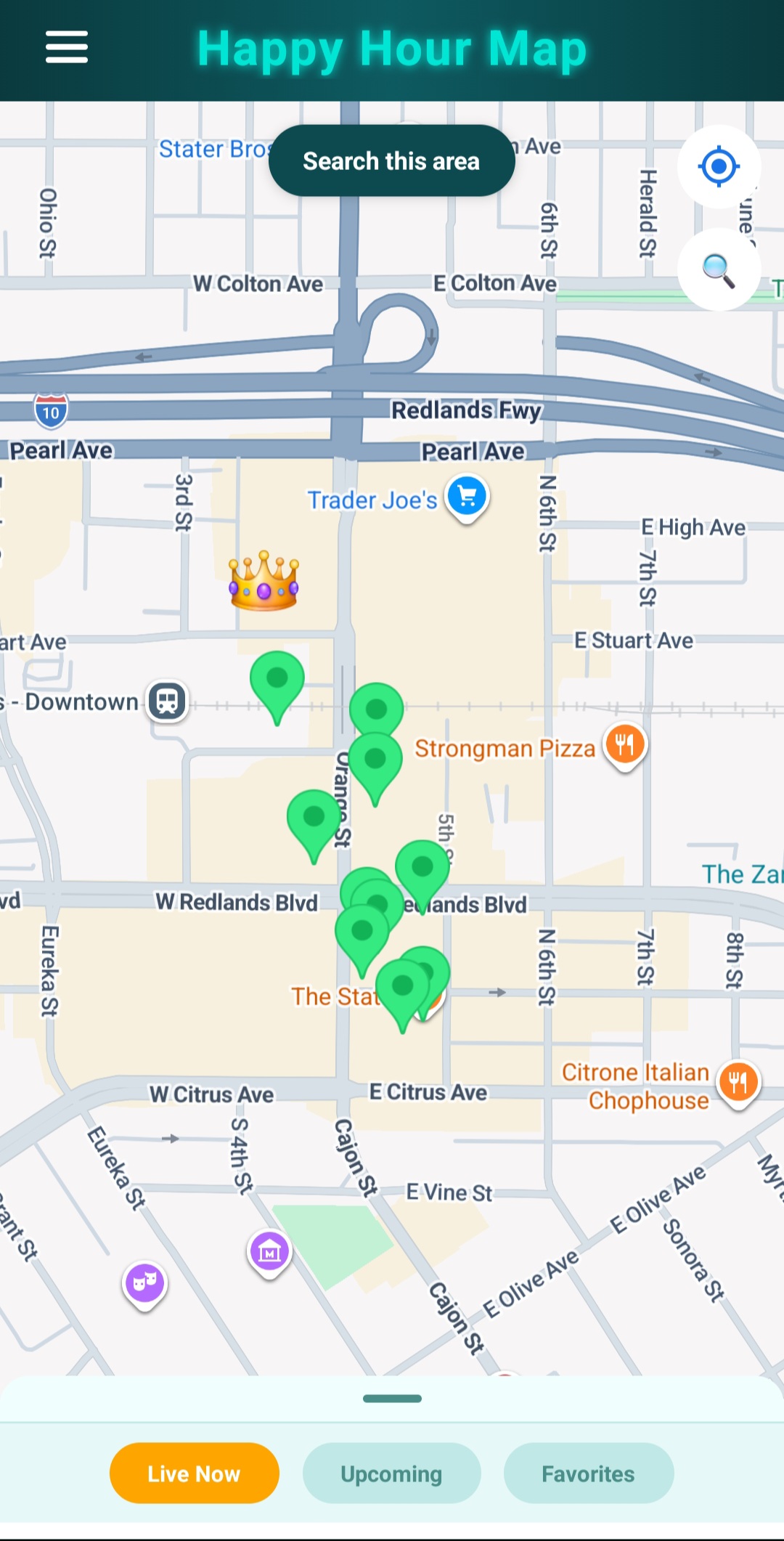Screen dimensions: 784x1541
Task: Click the purple cat icon marker
Action: 144,1282
